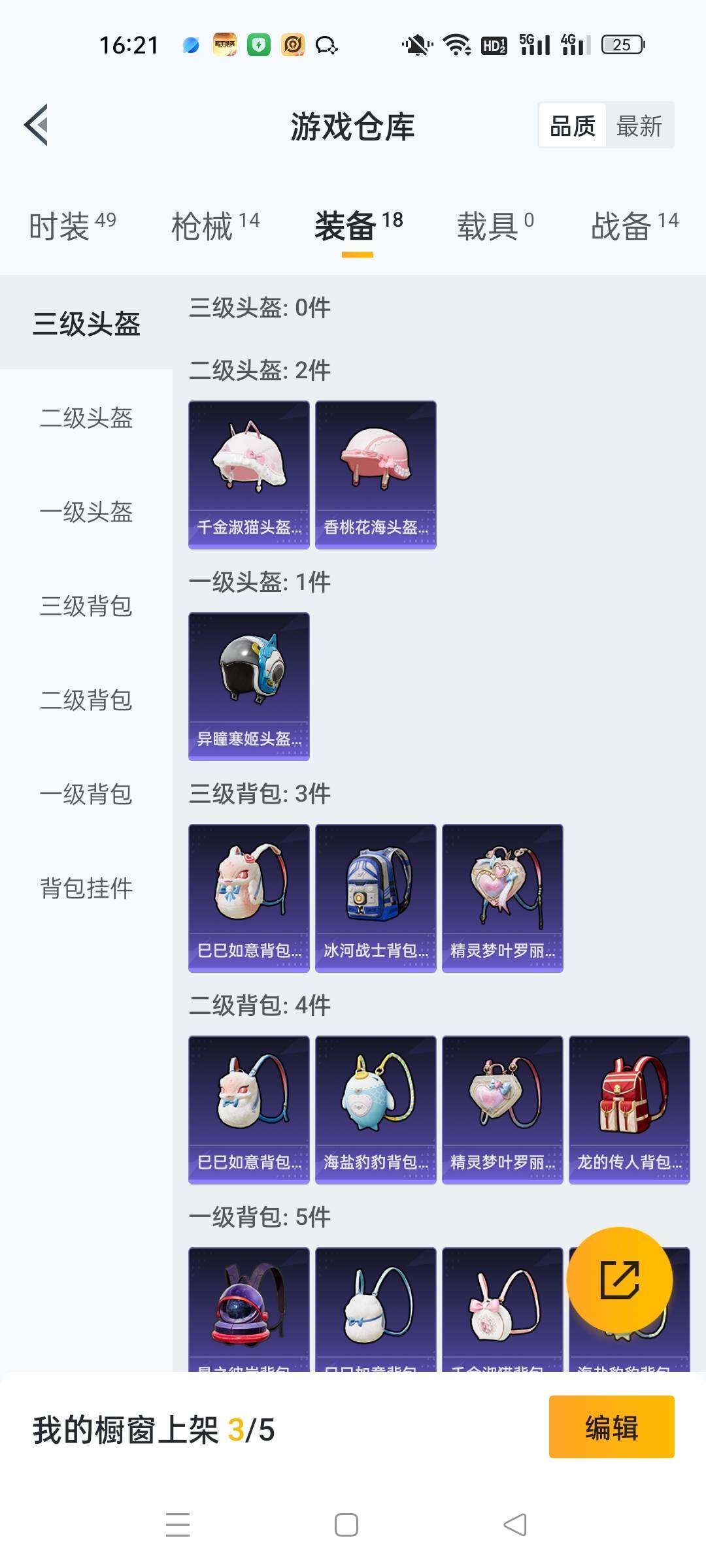Expand the 背包挂件 section
Image resolution: width=706 pixels, height=1568 pixels.
pos(86,889)
